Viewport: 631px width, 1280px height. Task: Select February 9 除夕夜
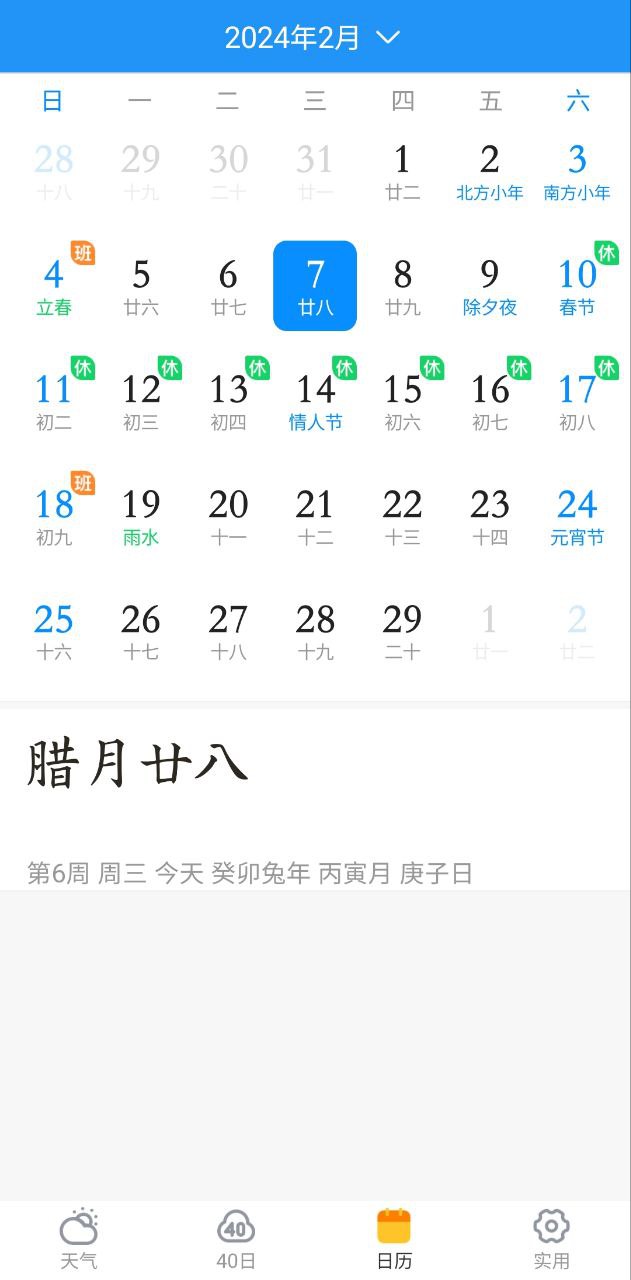[x=490, y=286]
